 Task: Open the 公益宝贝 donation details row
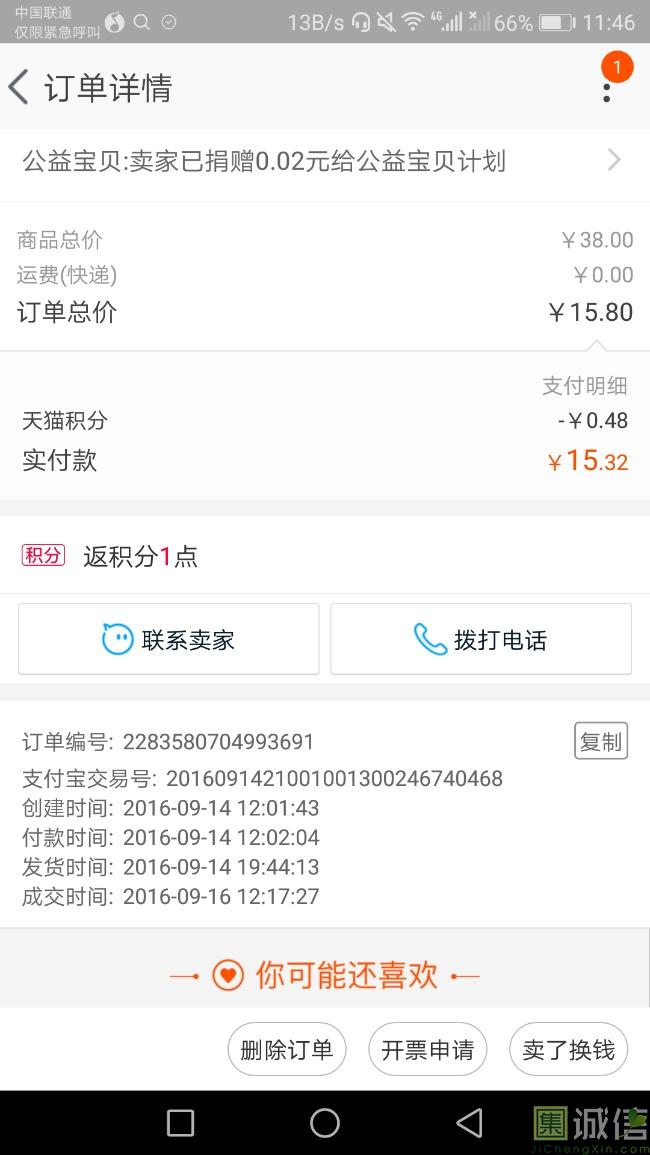click(325, 161)
